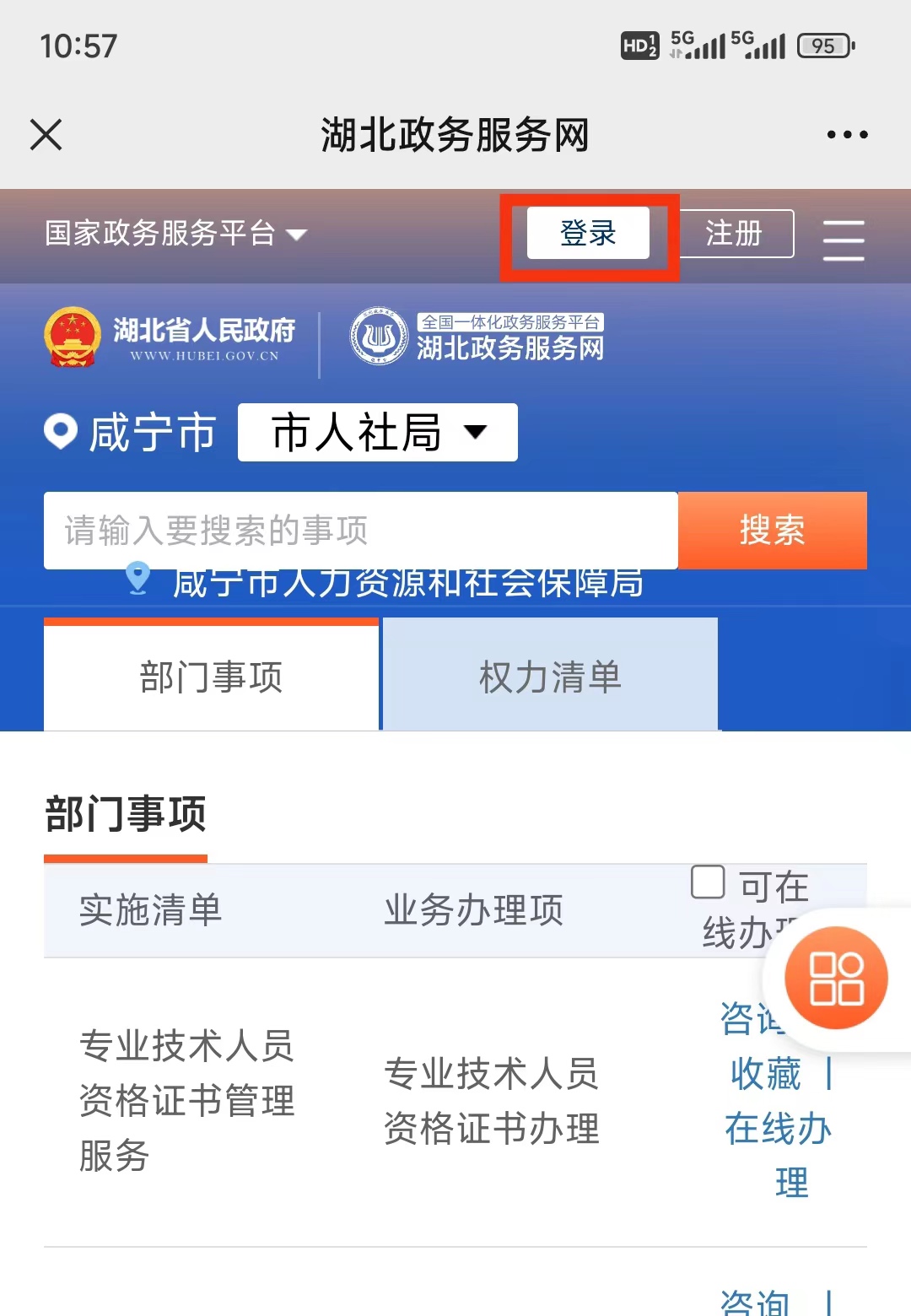Expand the 国家政务服务平台 dropdown

[x=175, y=234]
